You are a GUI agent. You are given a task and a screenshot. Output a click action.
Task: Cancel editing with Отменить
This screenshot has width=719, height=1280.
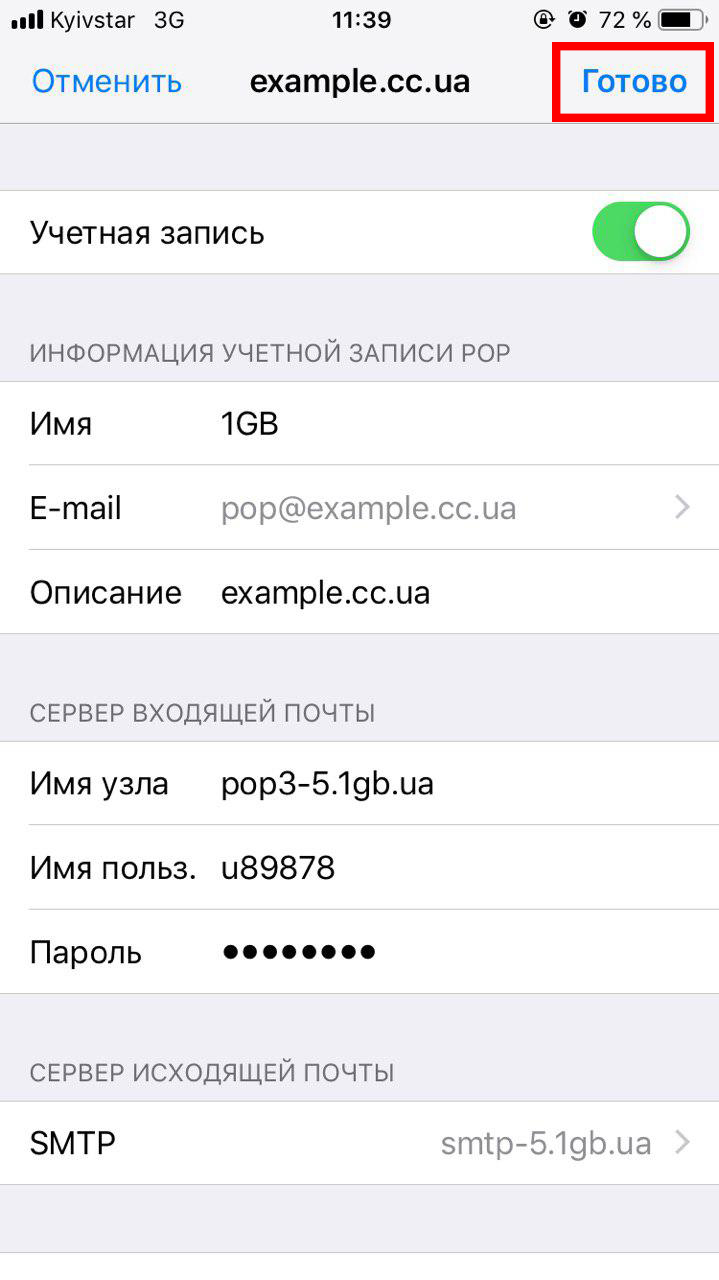click(107, 81)
